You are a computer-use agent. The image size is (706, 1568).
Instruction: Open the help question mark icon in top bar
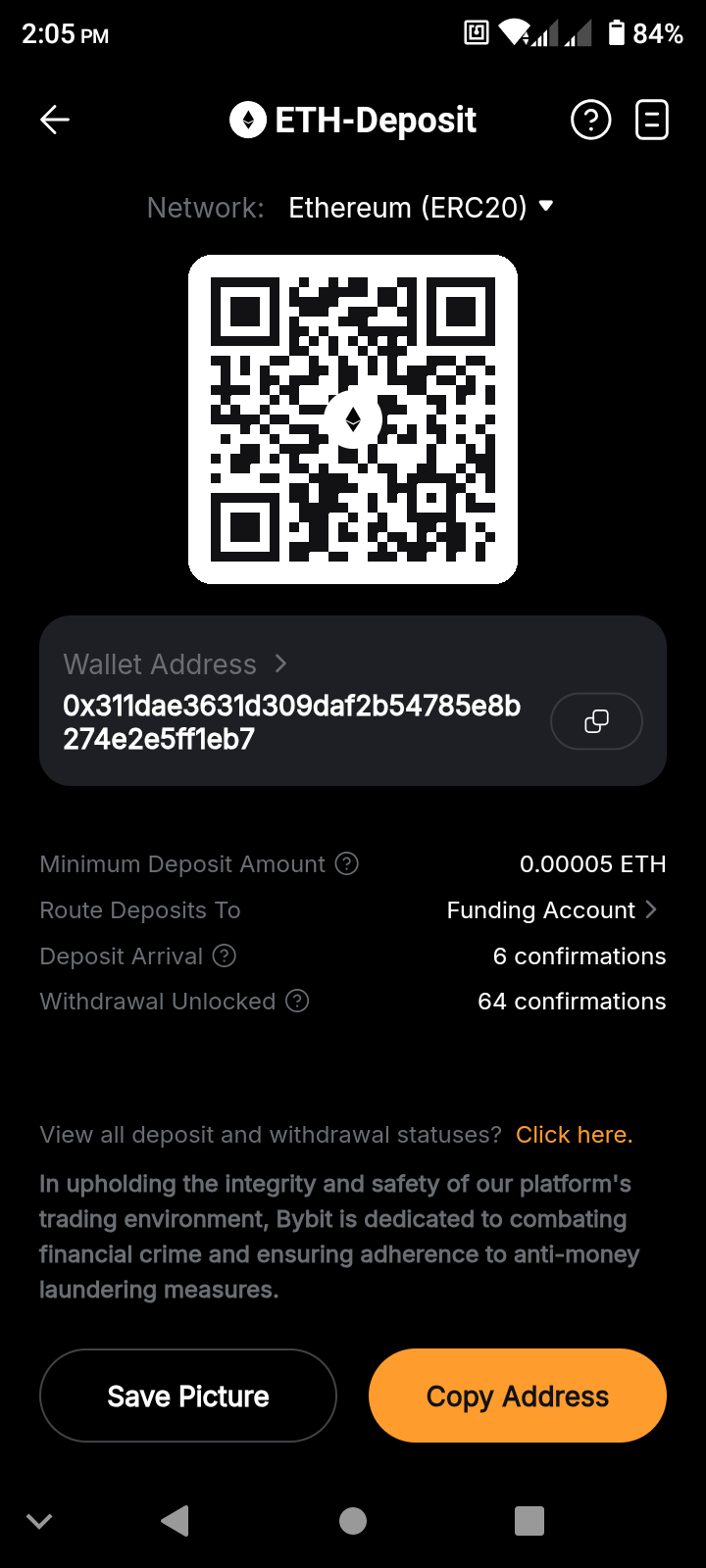[x=590, y=119]
